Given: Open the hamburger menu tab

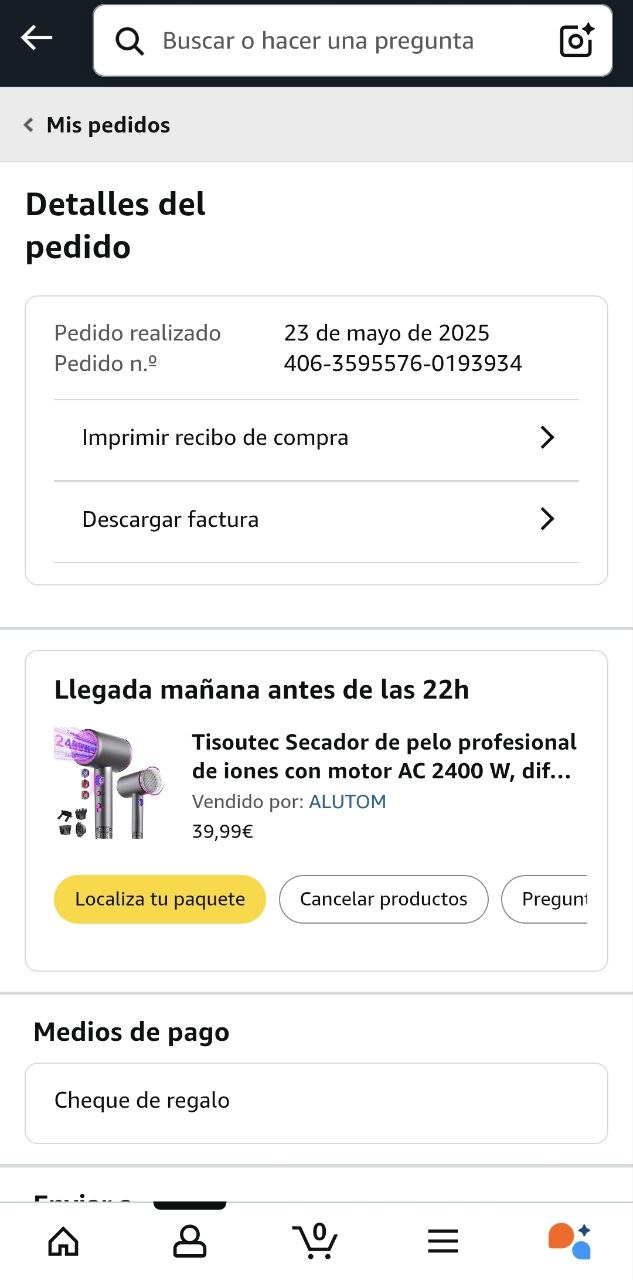Looking at the screenshot, I should click(x=442, y=1241).
